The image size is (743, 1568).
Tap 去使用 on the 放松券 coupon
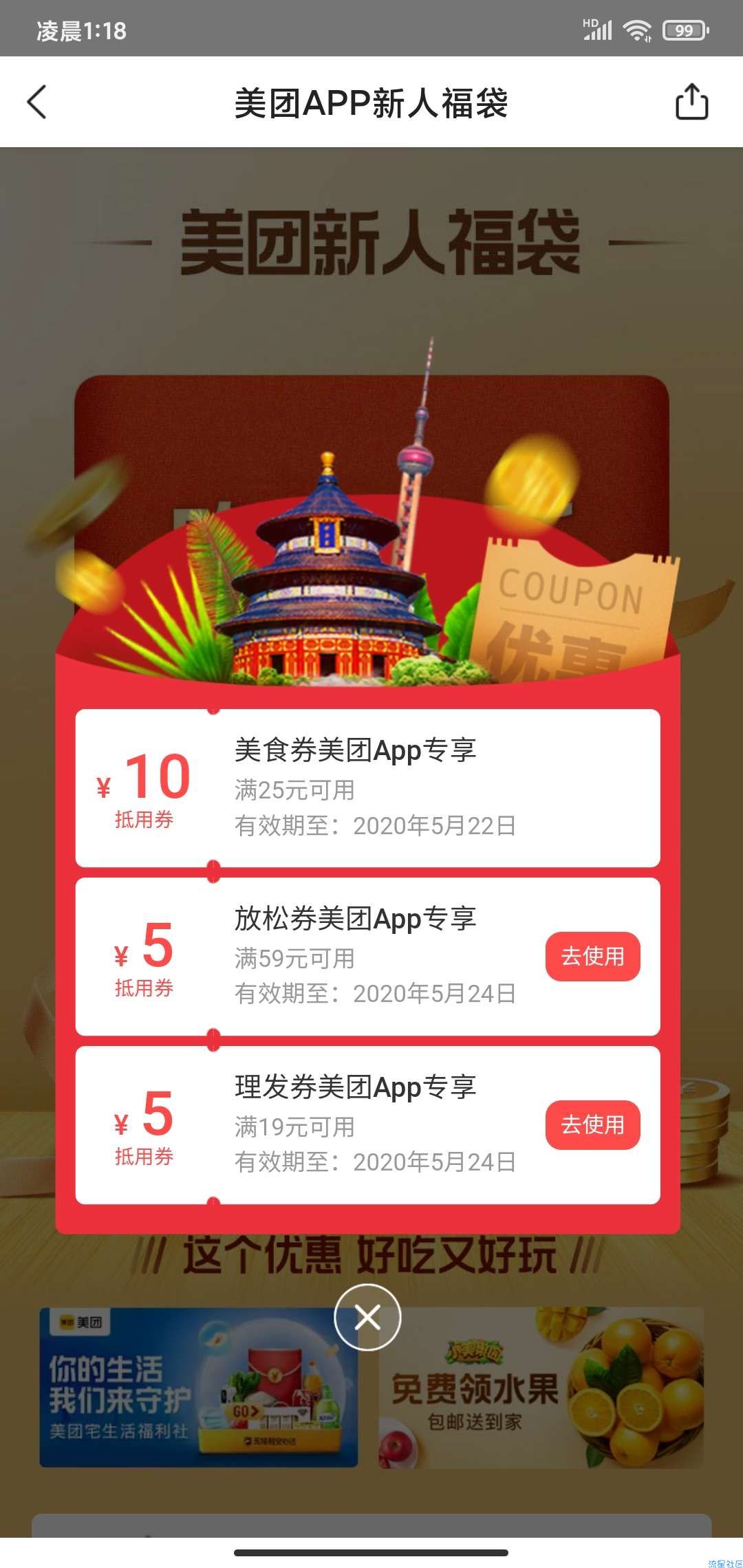tap(592, 956)
